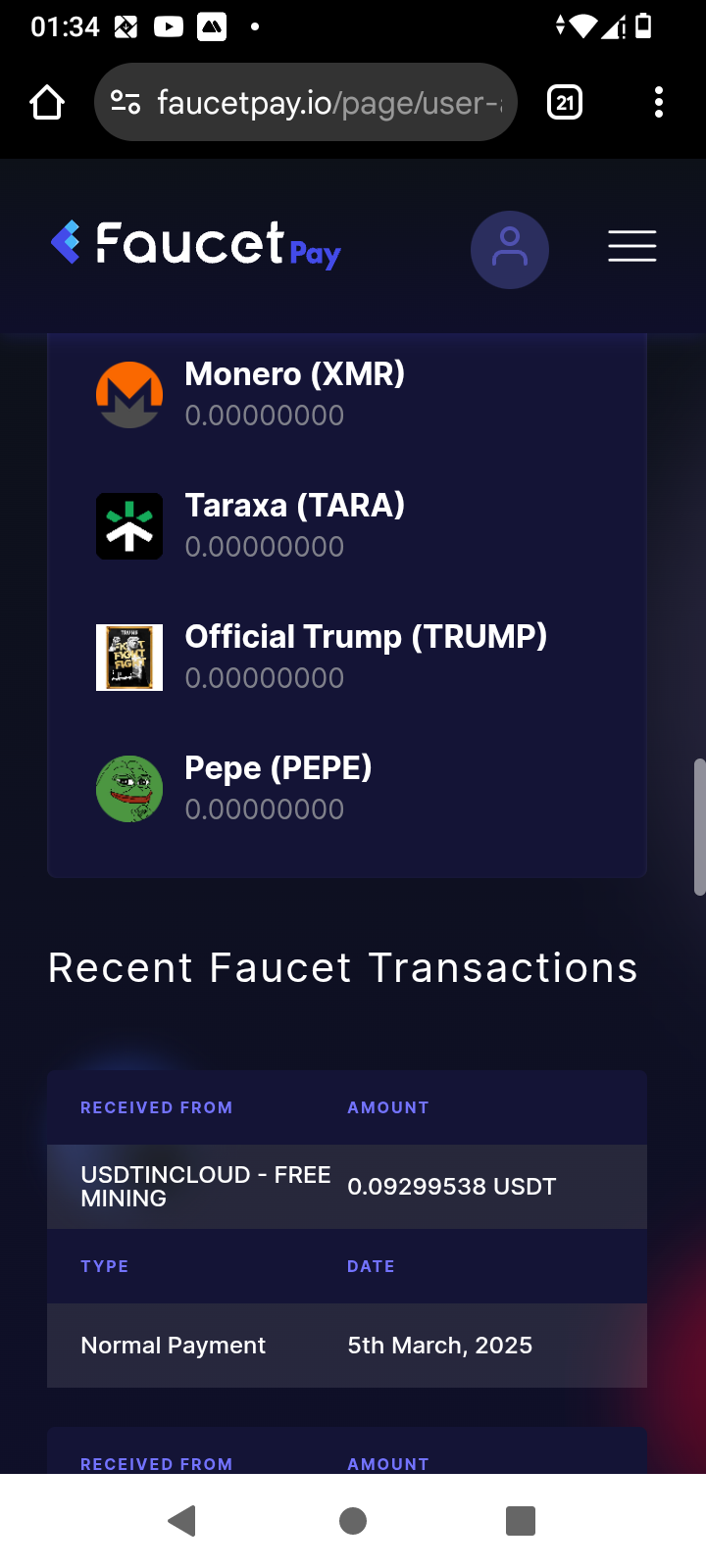706x1568 pixels.
Task: Select the Taraxa (TARA) wallet
Action: point(347,525)
